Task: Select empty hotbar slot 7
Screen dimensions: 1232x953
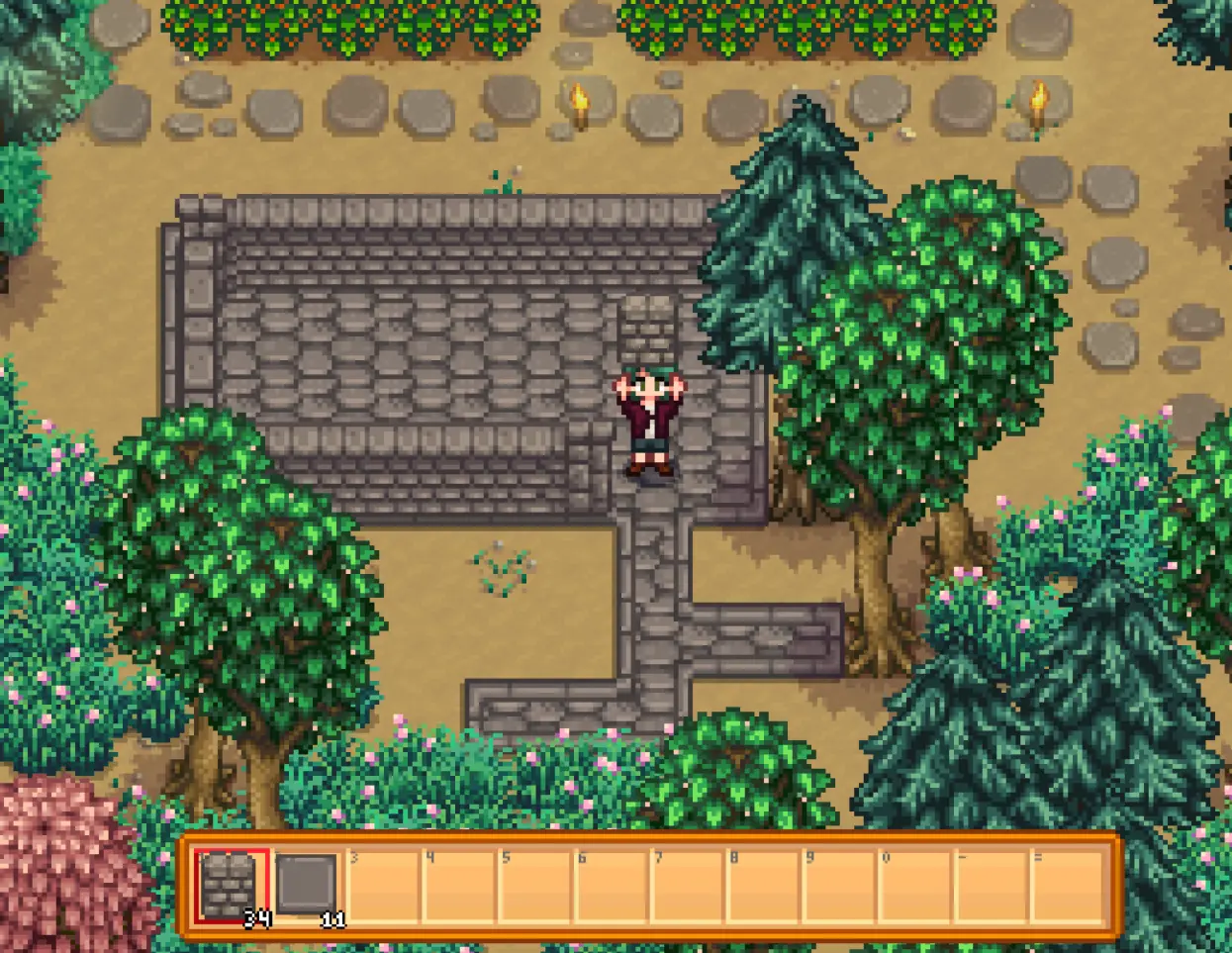Action: coord(688,886)
